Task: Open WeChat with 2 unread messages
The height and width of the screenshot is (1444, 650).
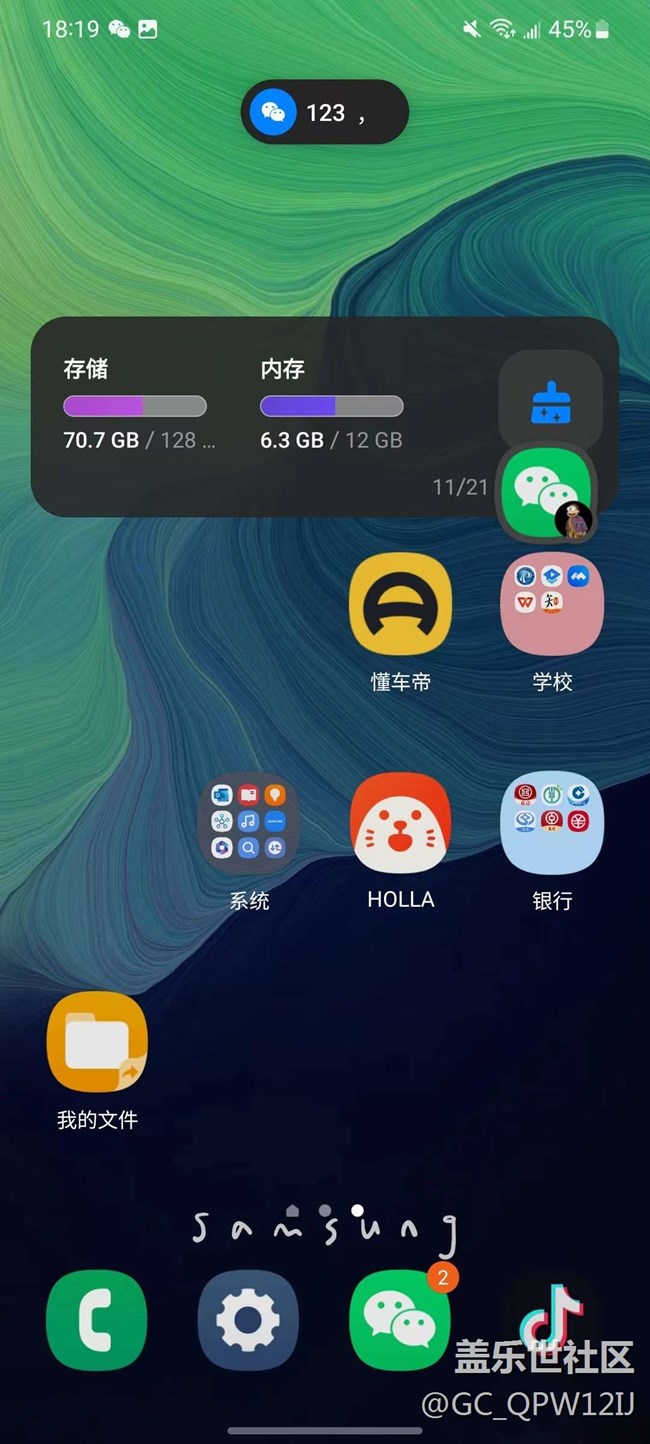Action: tap(400, 1320)
